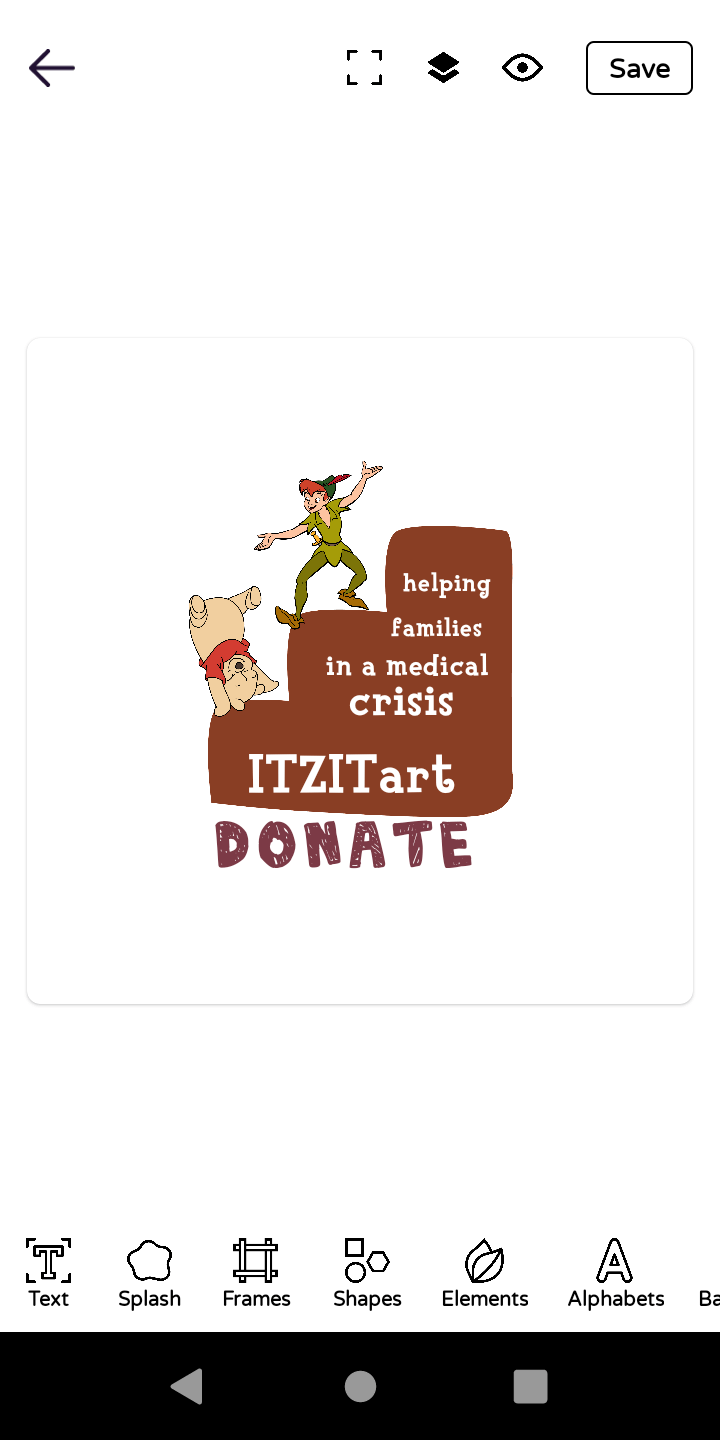
Task: Choose the Frames option
Action: [256, 1273]
